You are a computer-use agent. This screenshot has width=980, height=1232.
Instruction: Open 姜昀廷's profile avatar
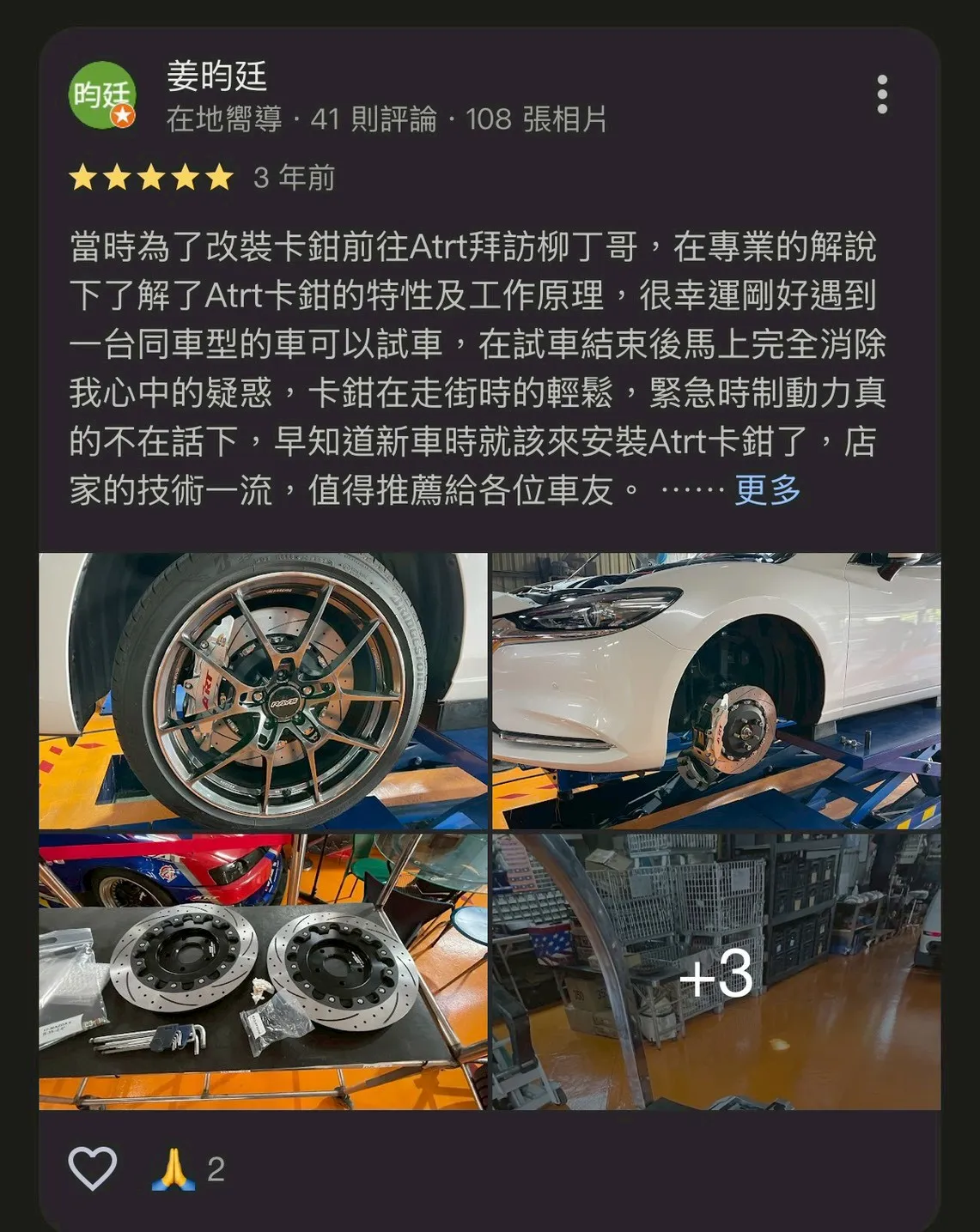(102, 95)
